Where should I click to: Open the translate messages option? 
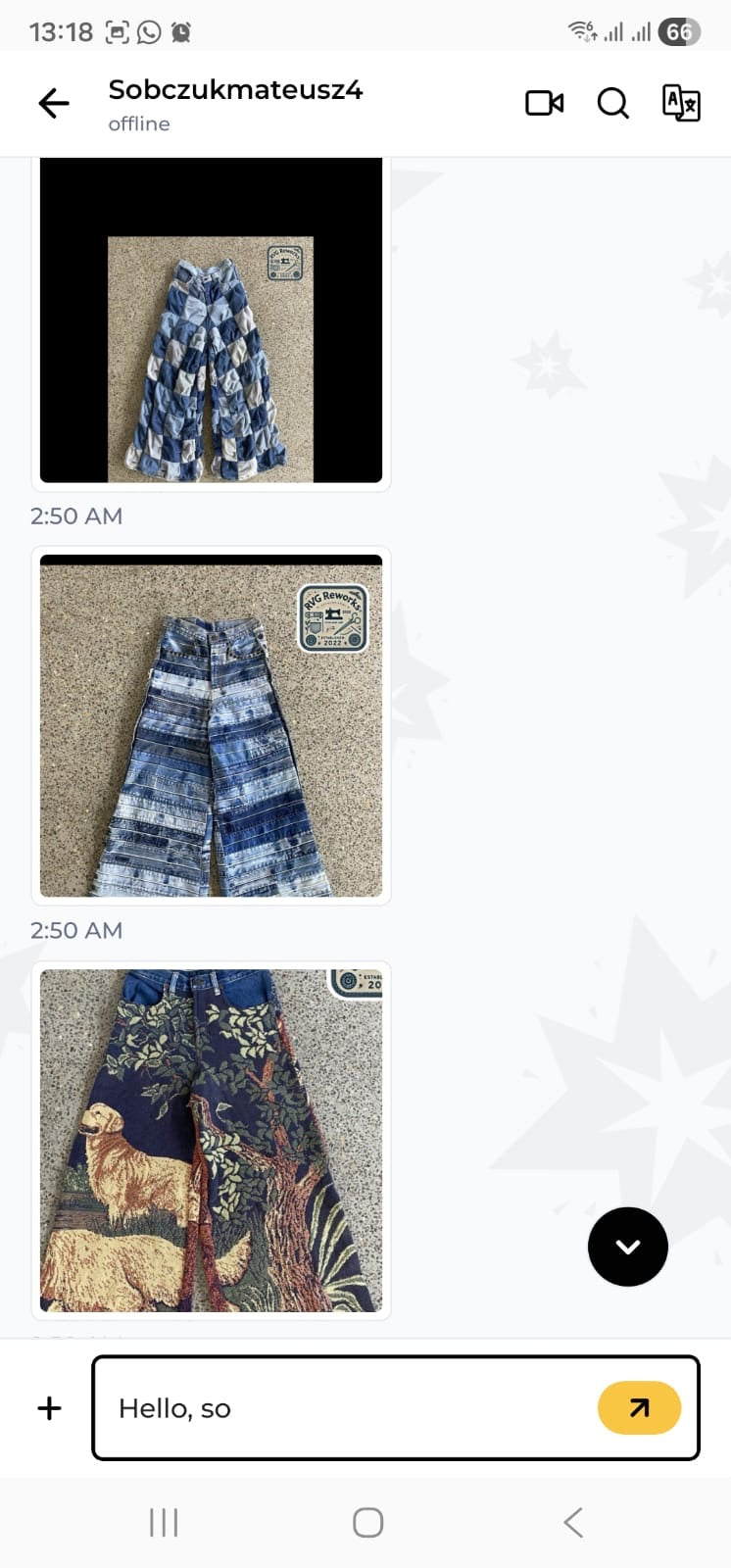pyautogui.click(x=681, y=103)
